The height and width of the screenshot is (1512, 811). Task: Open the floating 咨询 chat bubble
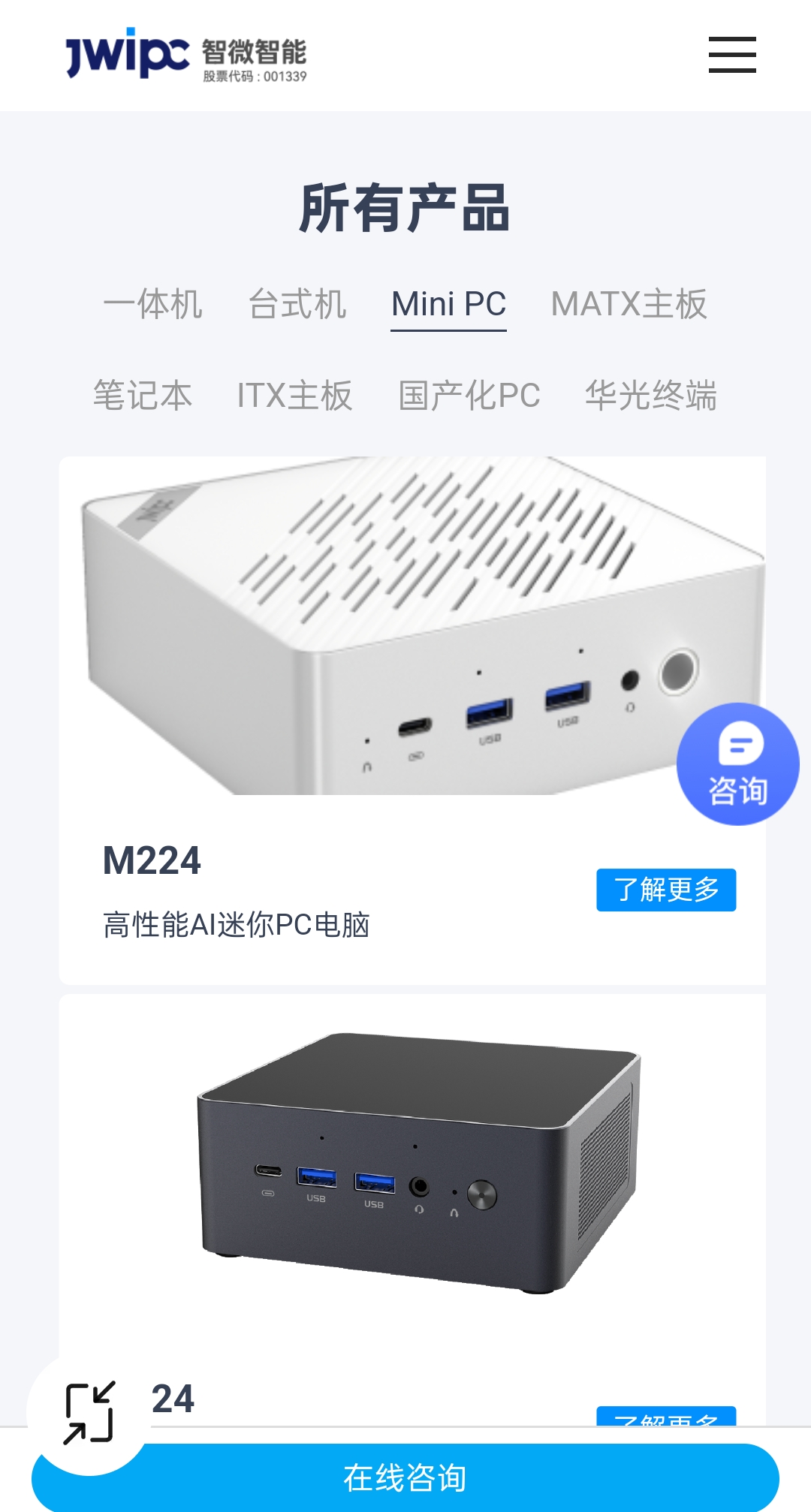coord(737,764)
